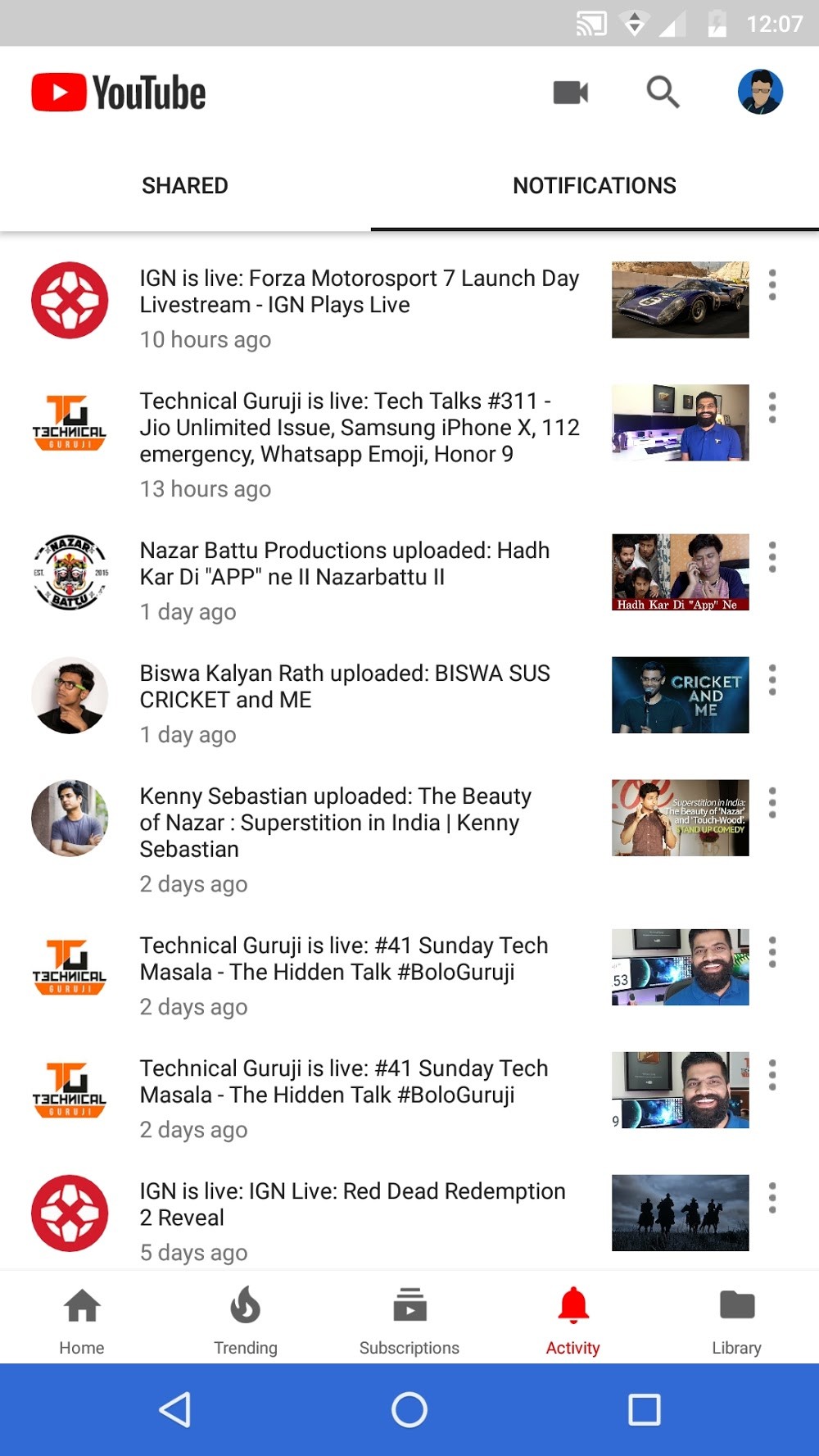This screenshot has width=819, height=1456.
Task: Open YouTube search
Action: click(x=663, y=92)
